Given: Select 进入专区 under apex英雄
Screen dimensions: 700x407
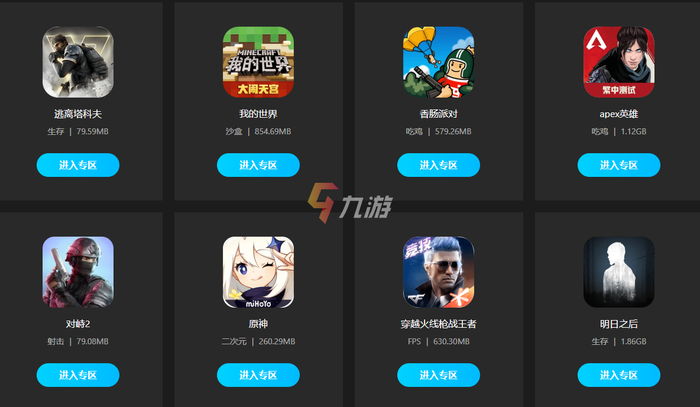Looking at the screenshot, I should (x=618, y=165).
